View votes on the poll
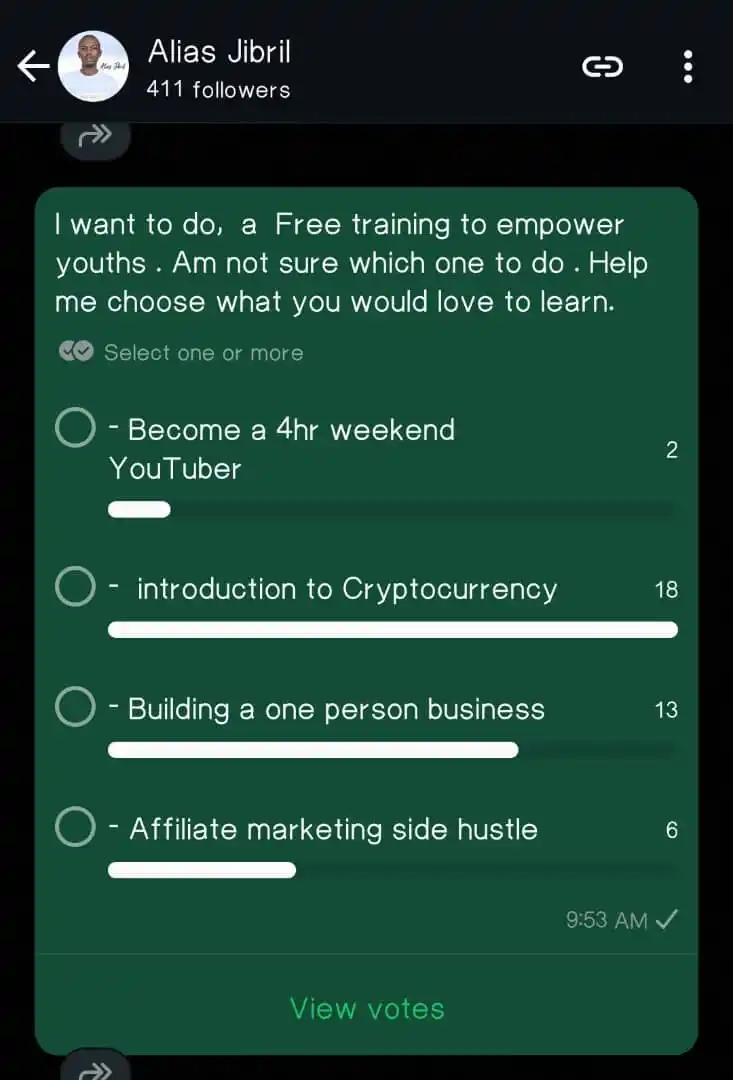 tap(366, 1008)
